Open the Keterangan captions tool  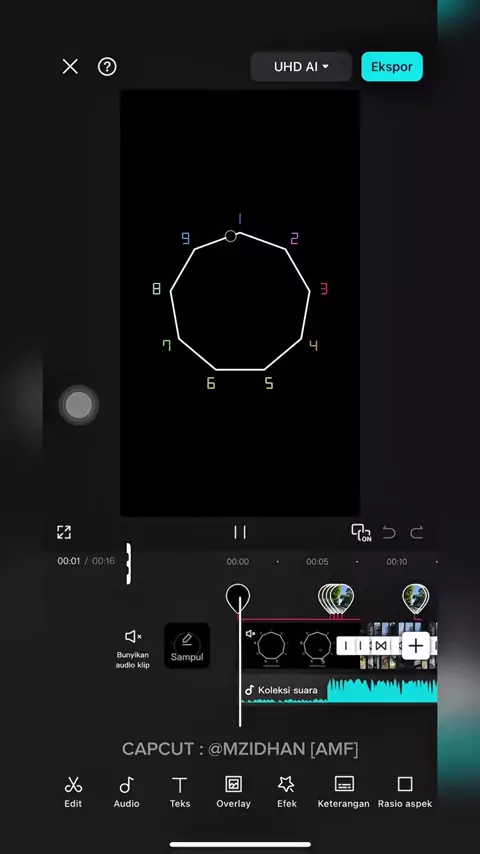click(343, 791)
